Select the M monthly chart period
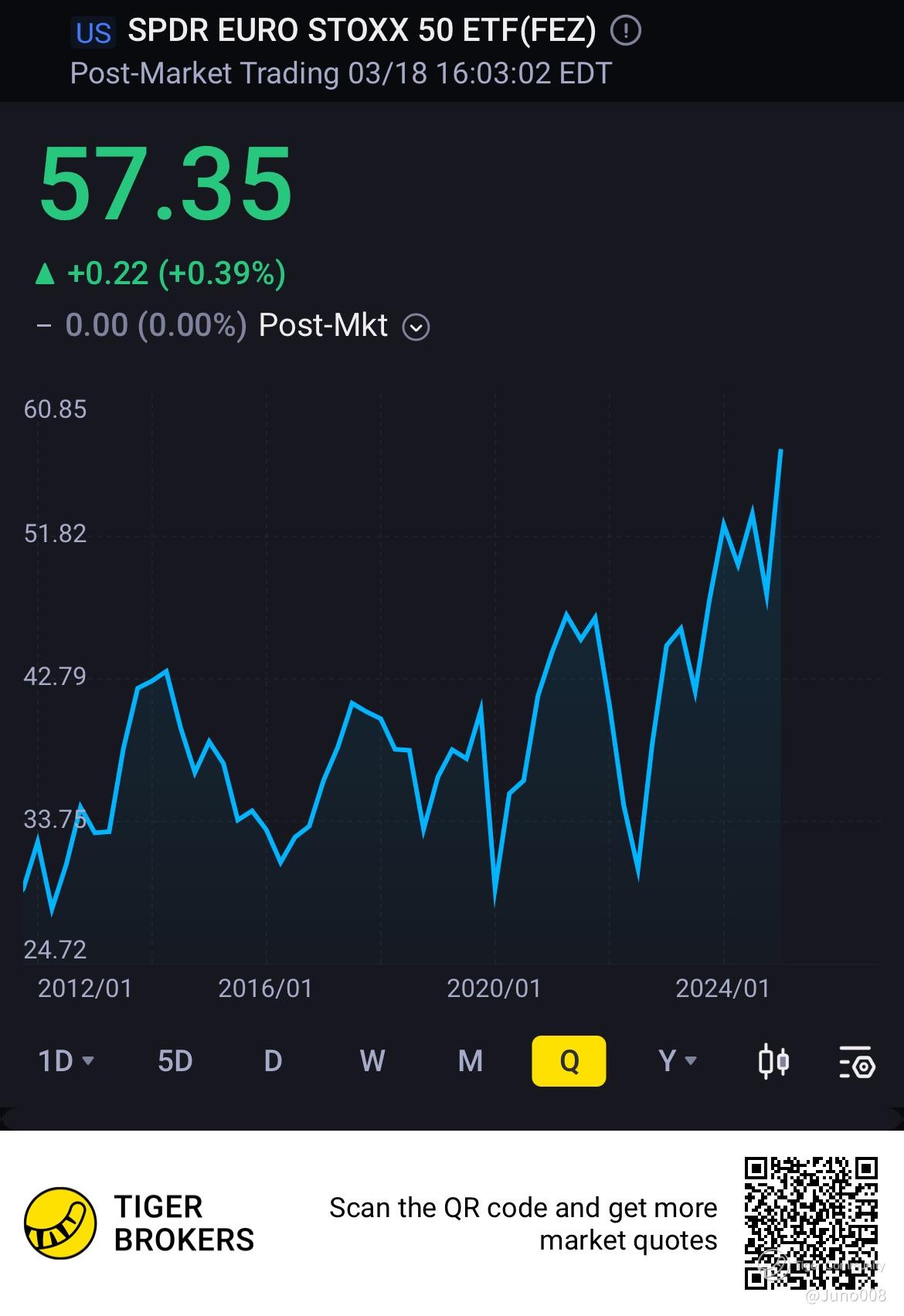The width and height of the screenshot is (904, 1316). [471, 1061]
